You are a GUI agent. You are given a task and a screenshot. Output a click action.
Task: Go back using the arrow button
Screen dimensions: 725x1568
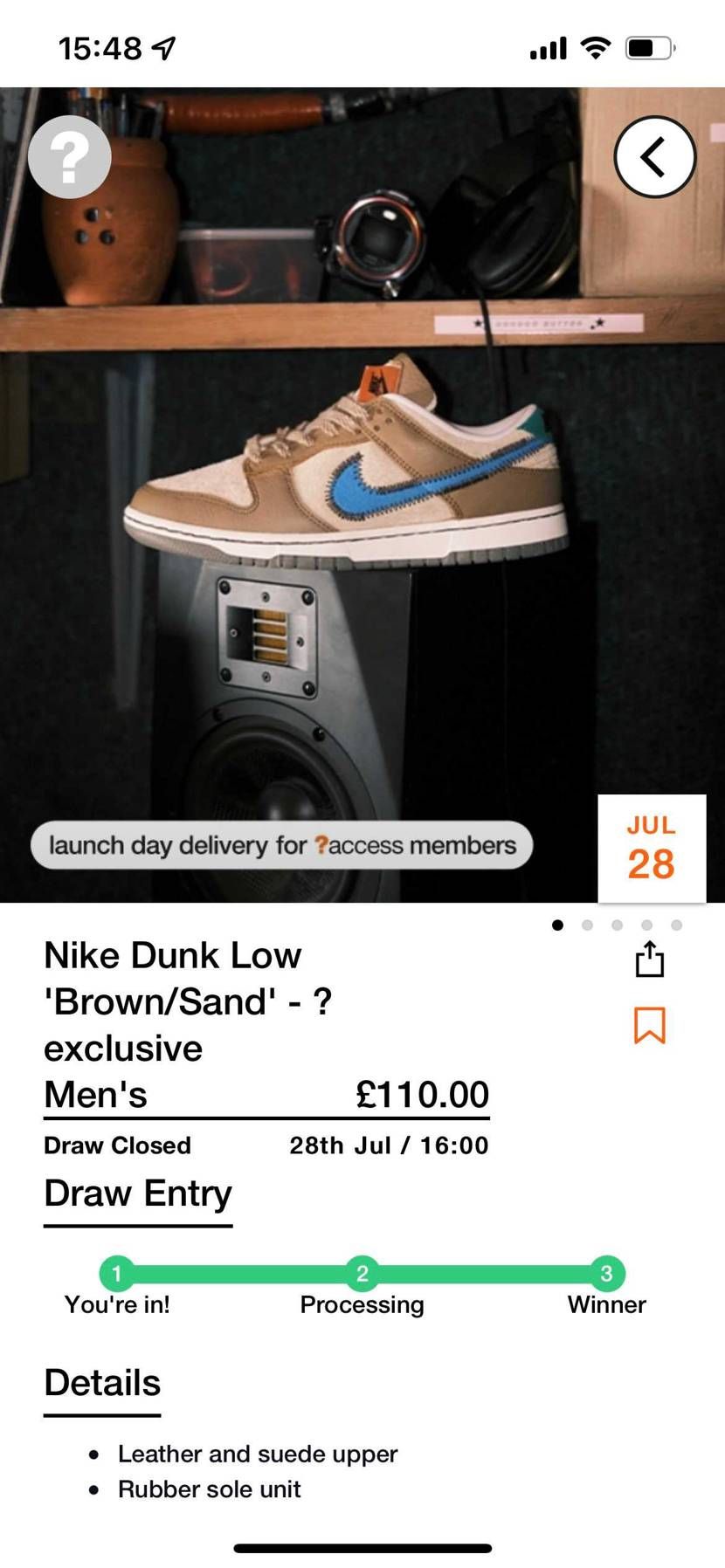[654, 157]
